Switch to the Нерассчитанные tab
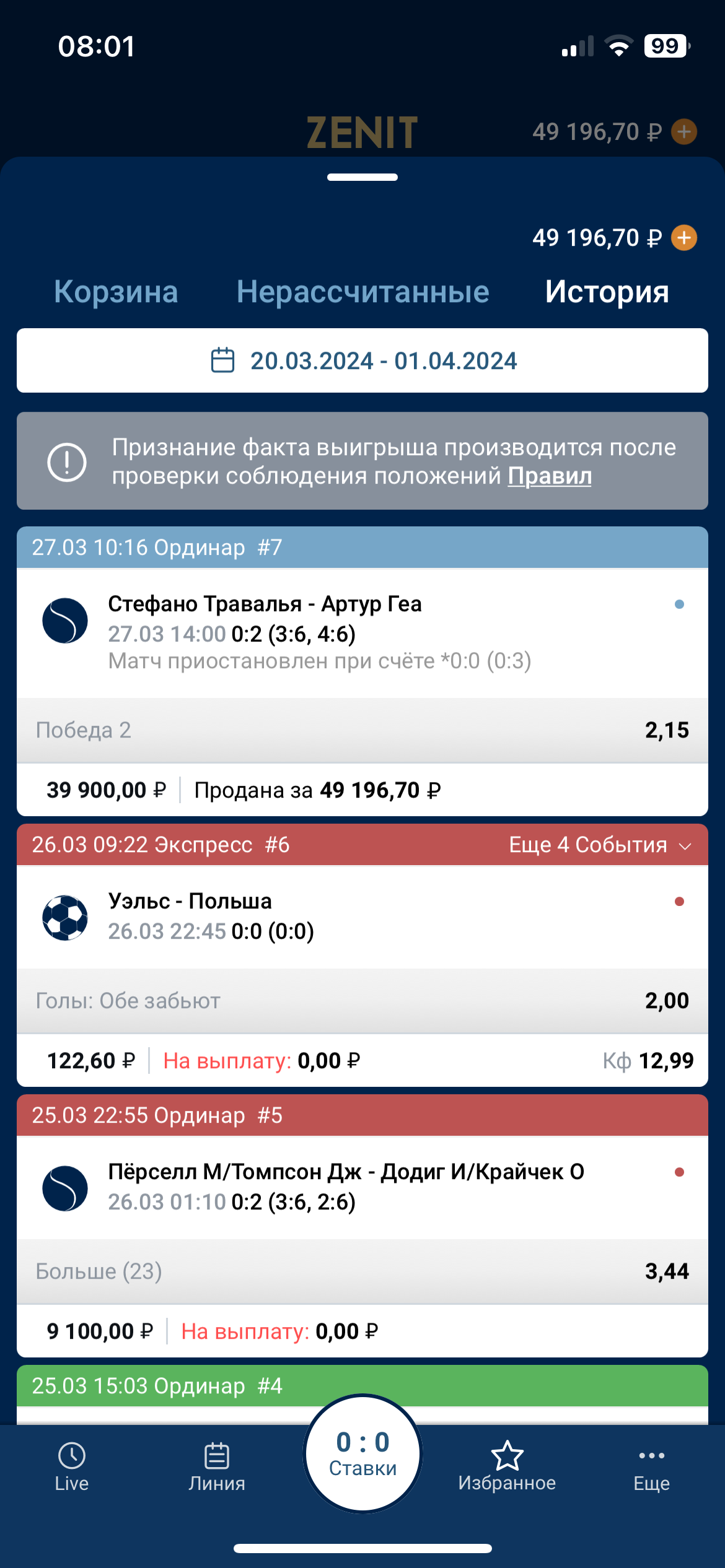The image size is (725, 1568). click(x=362, y=292)
